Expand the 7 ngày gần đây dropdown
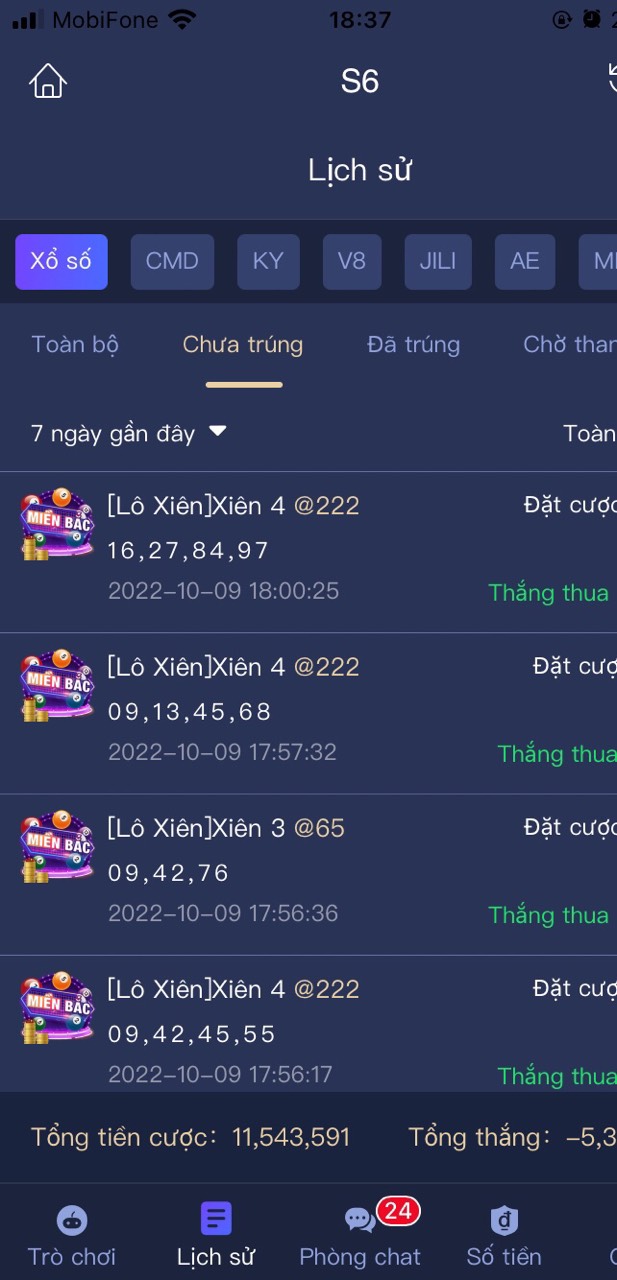The height and width of the screenshot is (1280, 617). tap(129, 434)
